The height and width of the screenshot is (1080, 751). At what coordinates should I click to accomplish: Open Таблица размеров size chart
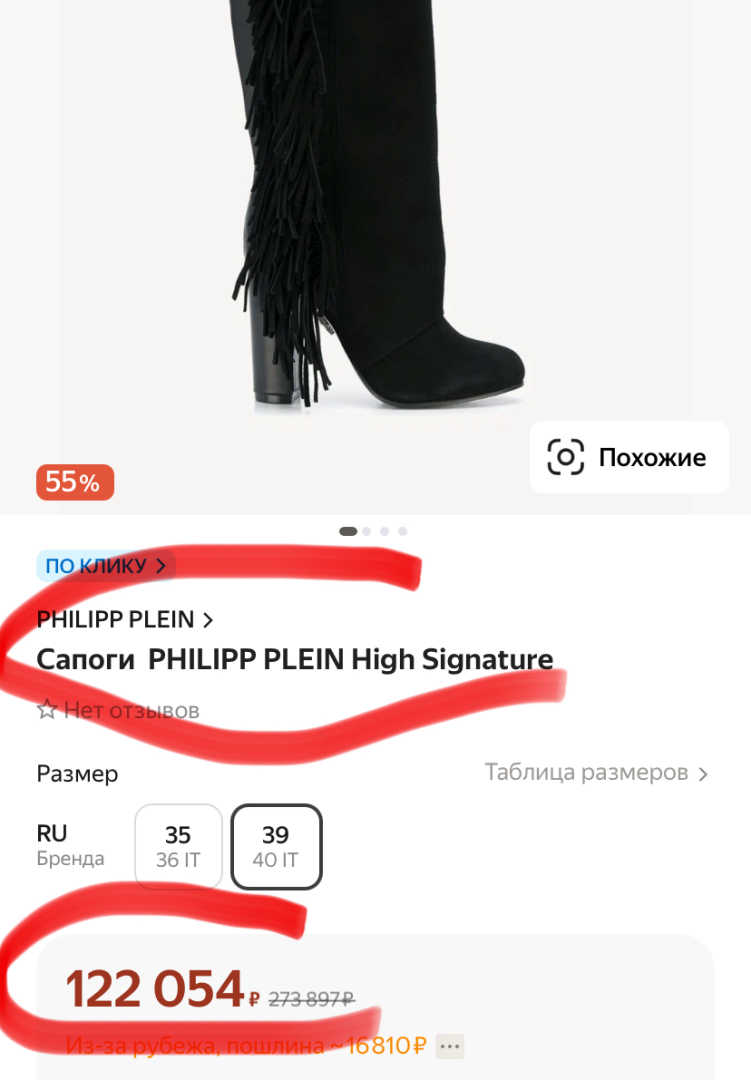pyautogui.click(x=596, y=773)
